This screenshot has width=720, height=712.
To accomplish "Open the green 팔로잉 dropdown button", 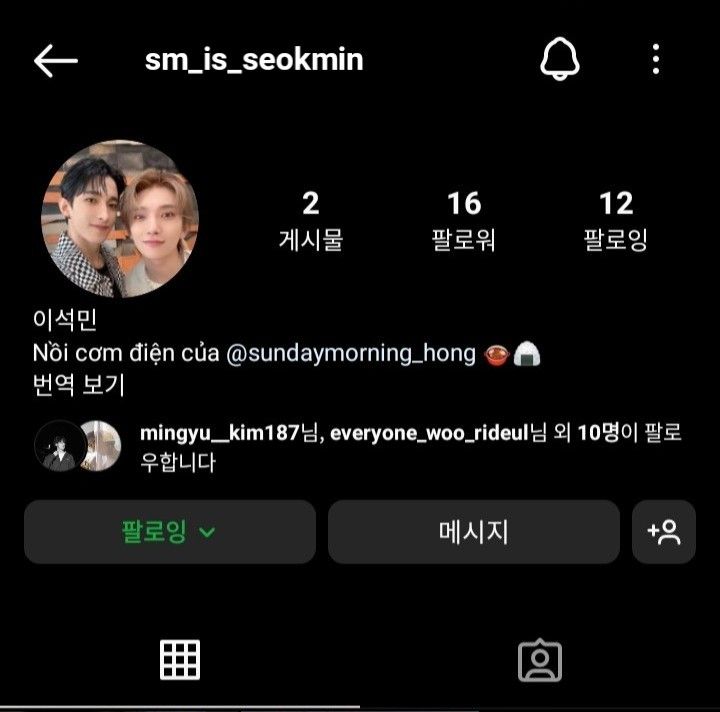I will pyautogui.click(x=170, y=532).
